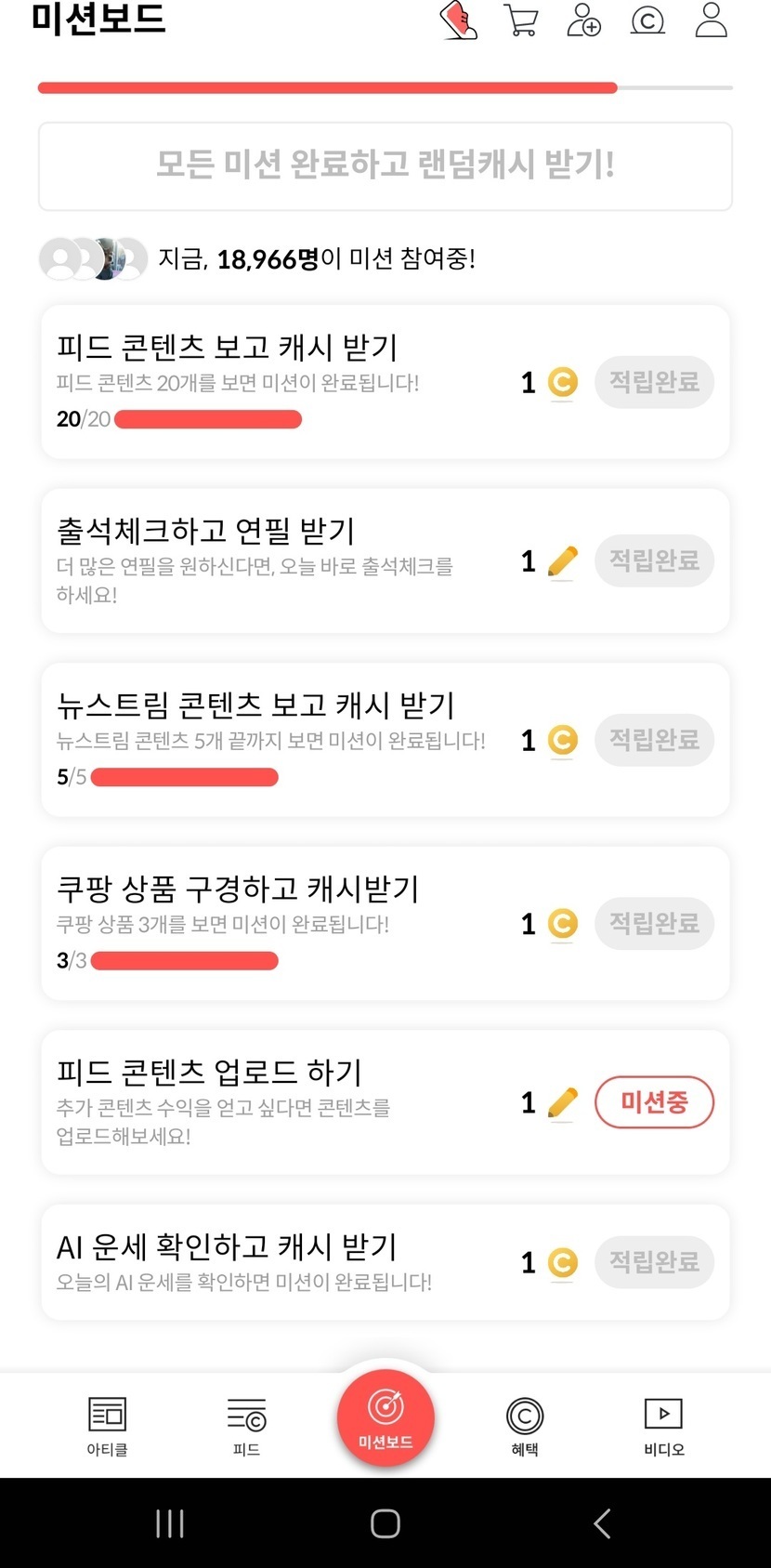Open the 출석체크하고 연필 받기 mission
Image resolution: width=771 pixels, height=1568 pixels.
(279, 560)
